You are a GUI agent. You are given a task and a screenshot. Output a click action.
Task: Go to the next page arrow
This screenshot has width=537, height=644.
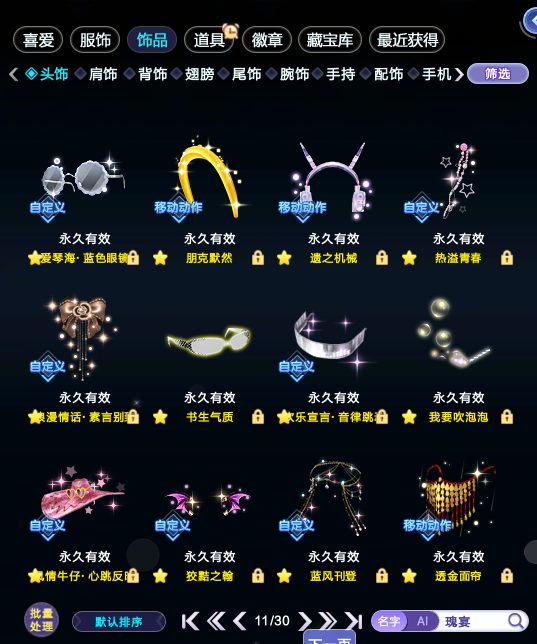click(x=304, y=621)
